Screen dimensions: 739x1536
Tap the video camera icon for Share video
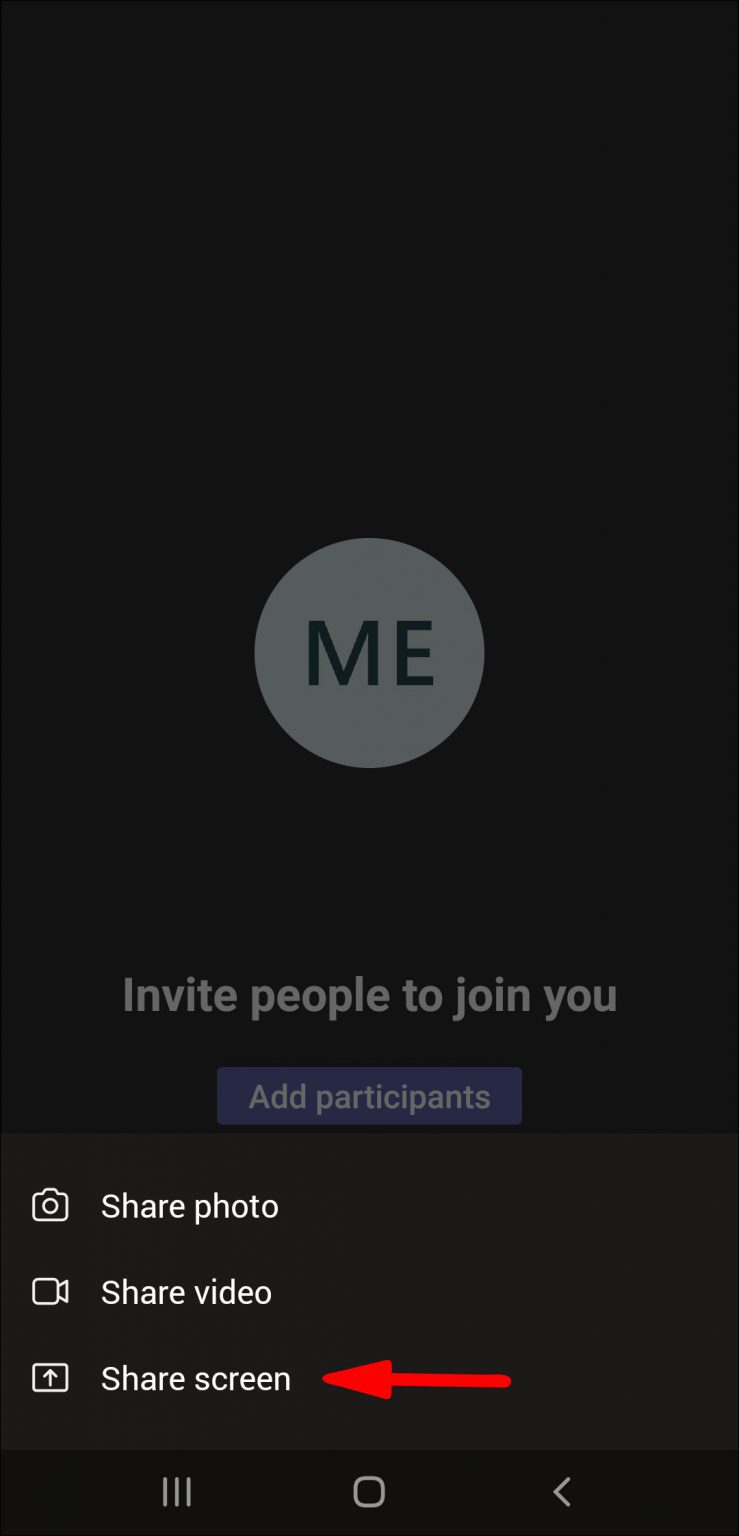click(x=49, y=1291)
